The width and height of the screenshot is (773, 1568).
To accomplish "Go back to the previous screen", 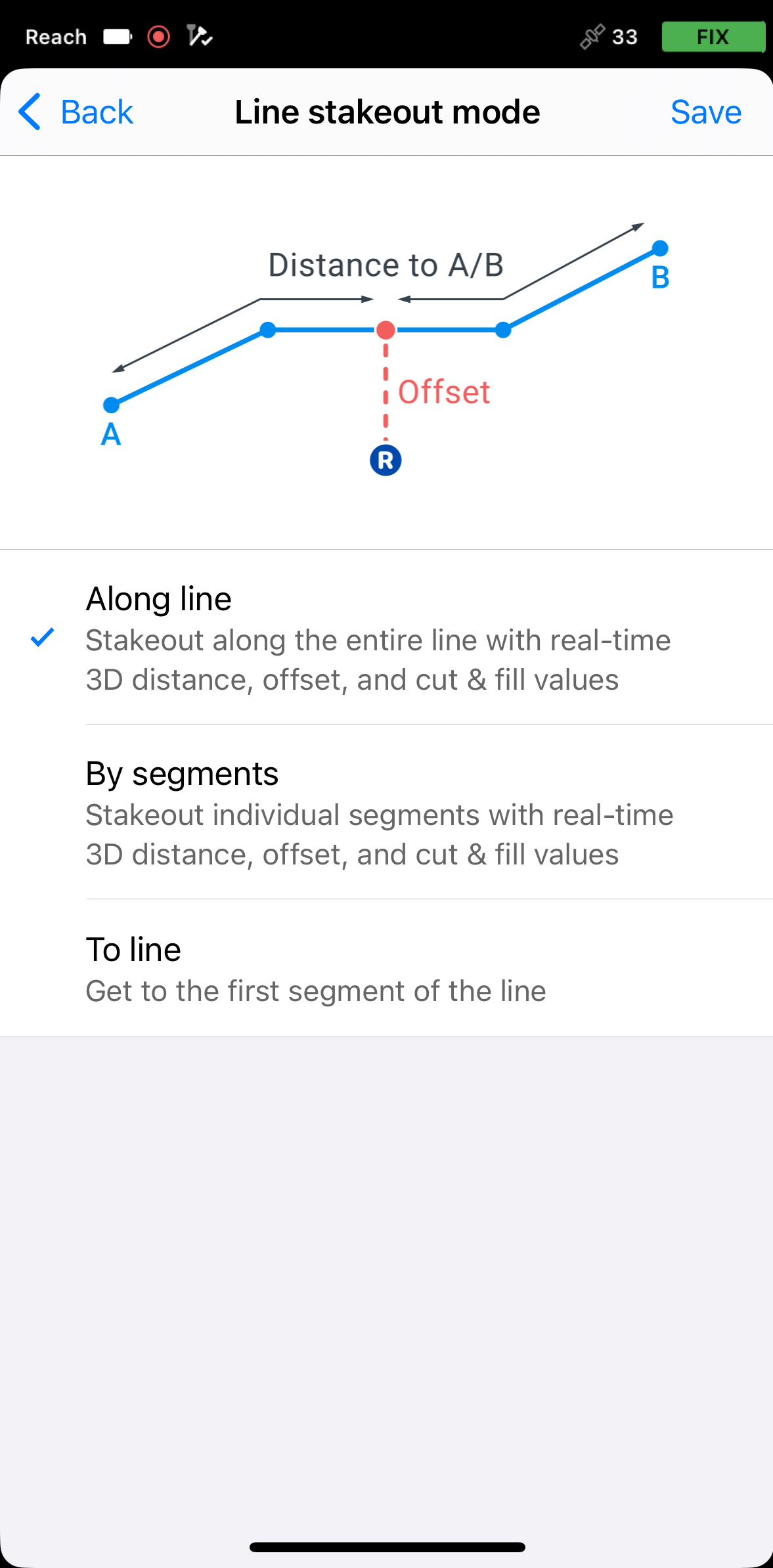I will coord(76,112).
